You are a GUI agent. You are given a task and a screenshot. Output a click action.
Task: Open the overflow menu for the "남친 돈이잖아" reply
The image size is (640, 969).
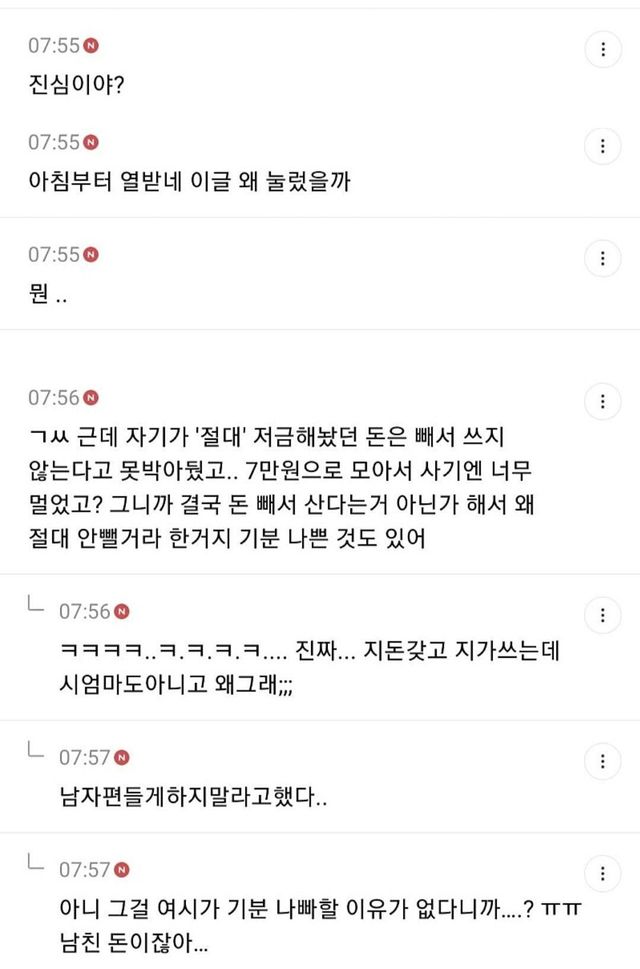602,871
